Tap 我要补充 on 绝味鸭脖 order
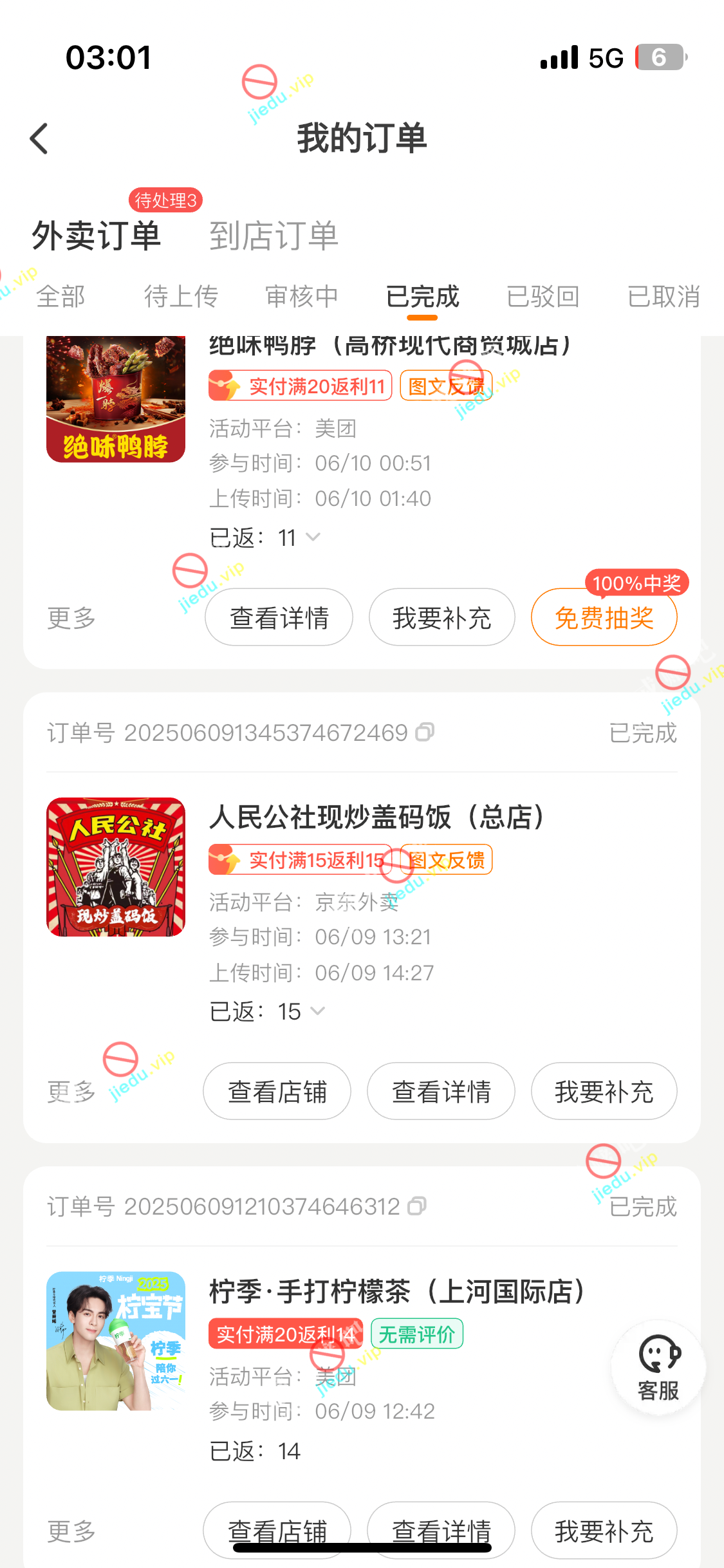 pos(441,618)
